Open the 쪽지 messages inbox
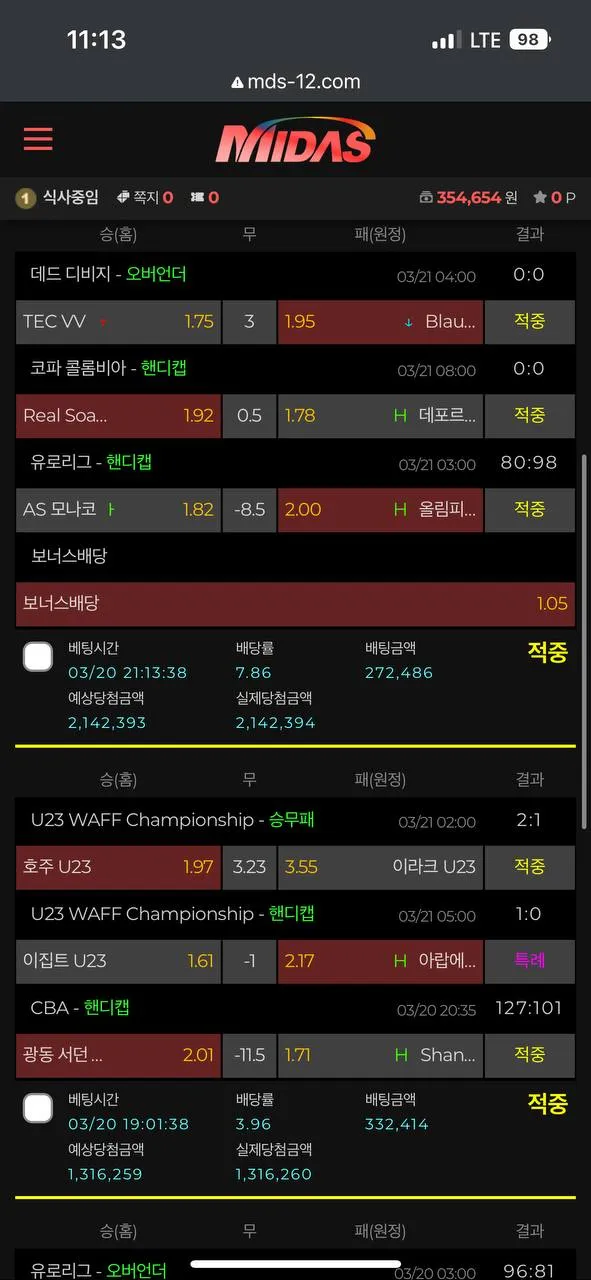This screenshot has height=1280, width=591. coord(145,198)
